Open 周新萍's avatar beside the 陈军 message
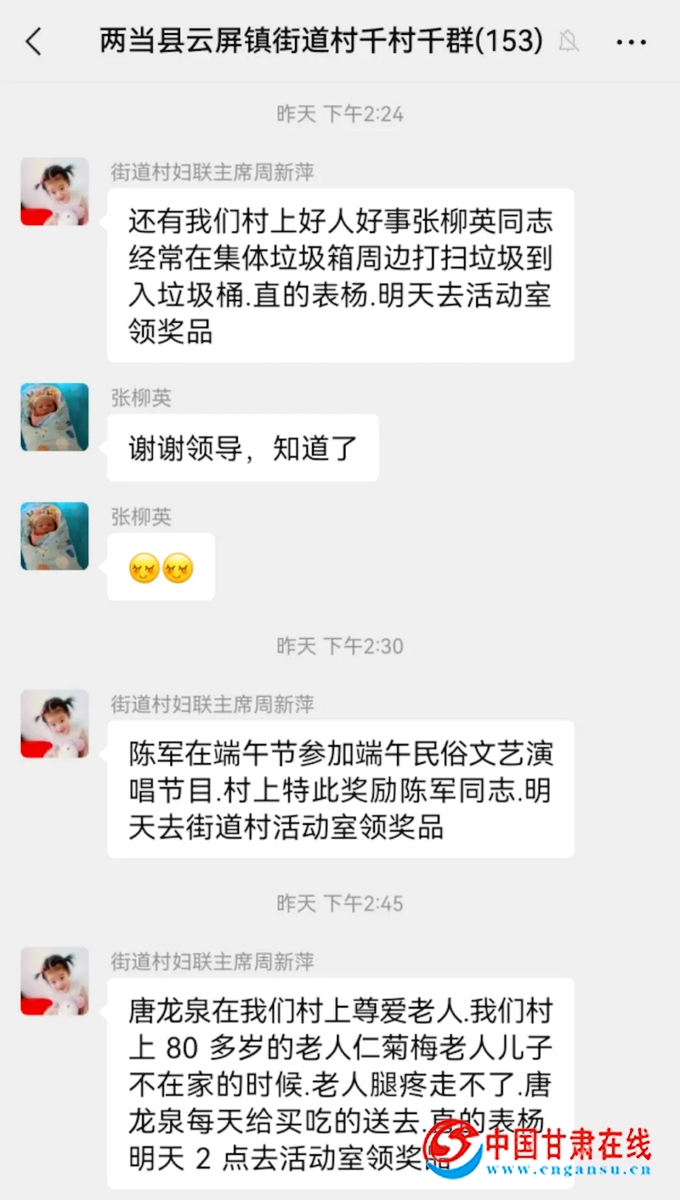Image resolution: width=680 pixels, height=1200 pixels. click(x=55, y=723)
